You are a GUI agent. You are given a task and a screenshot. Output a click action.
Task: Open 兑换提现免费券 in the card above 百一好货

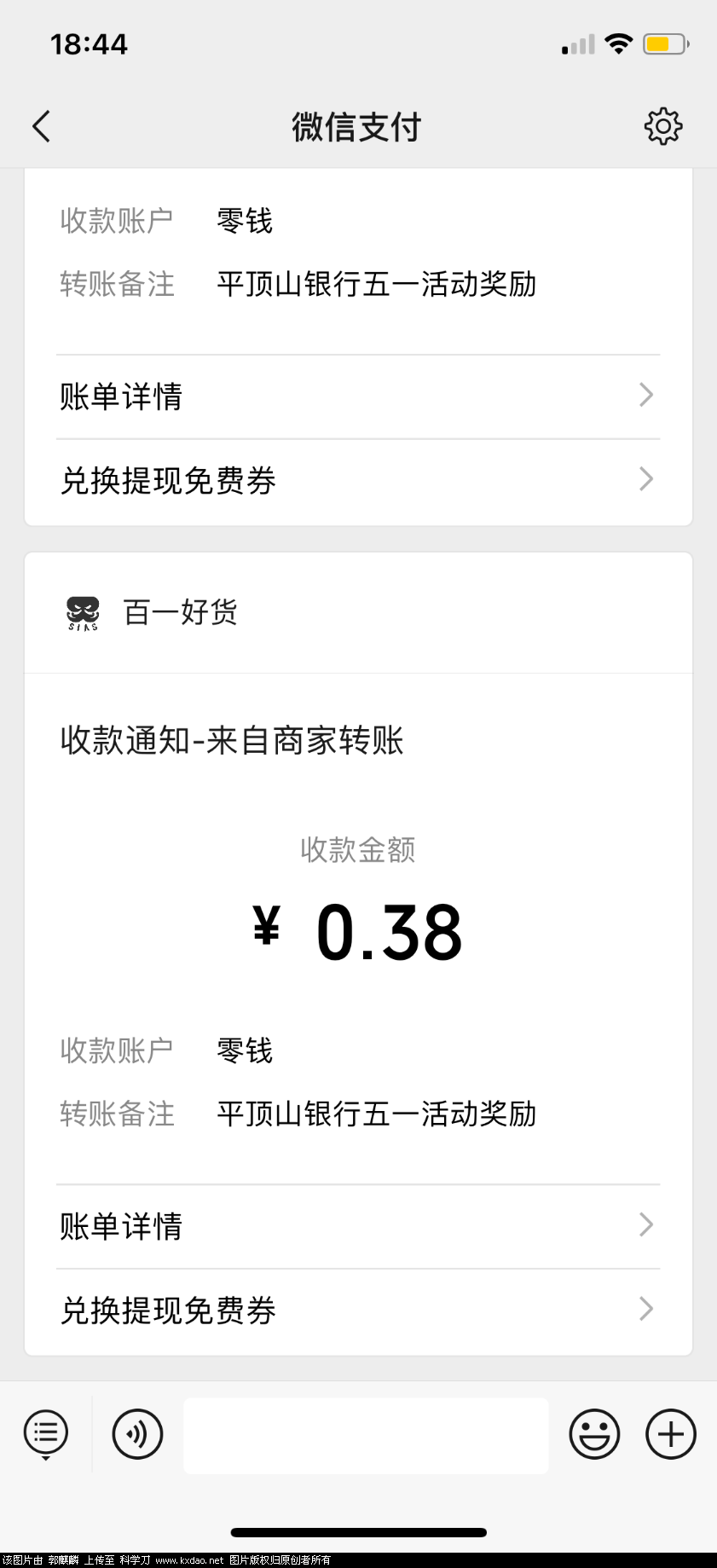pyautogui.click(x=358, y=481)
